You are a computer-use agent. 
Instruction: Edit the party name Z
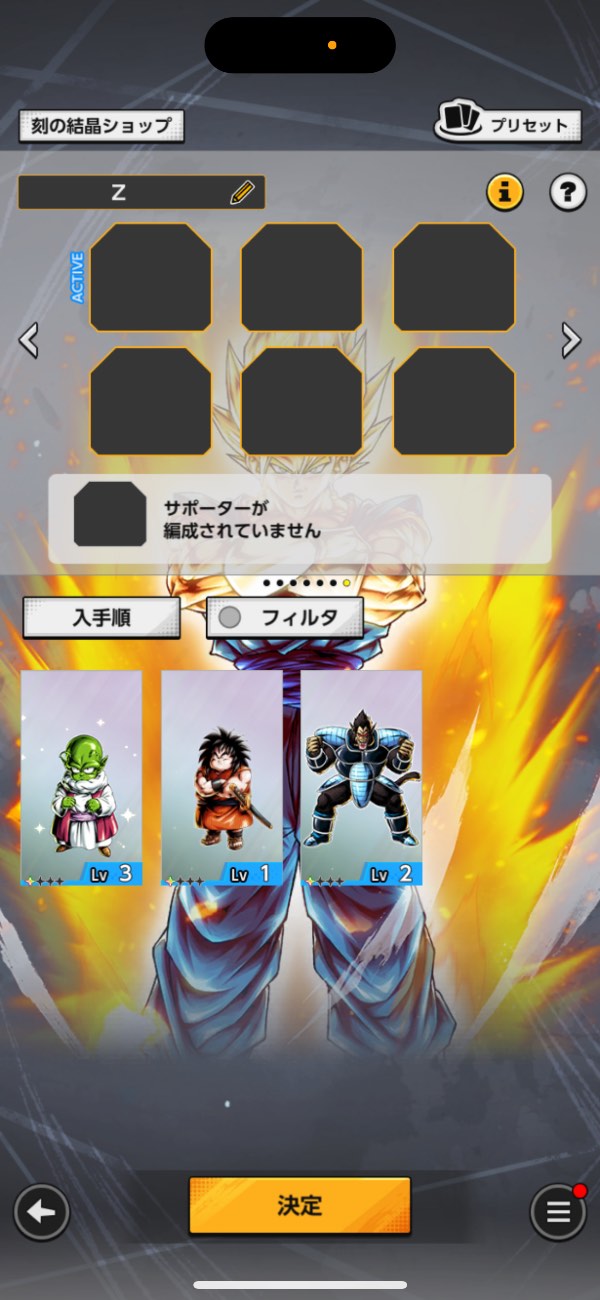241,193
